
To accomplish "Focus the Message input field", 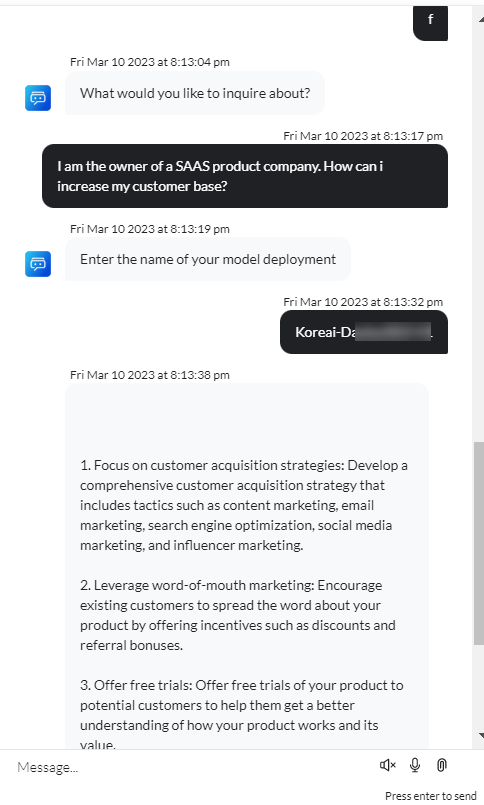I will pos(192,767).
